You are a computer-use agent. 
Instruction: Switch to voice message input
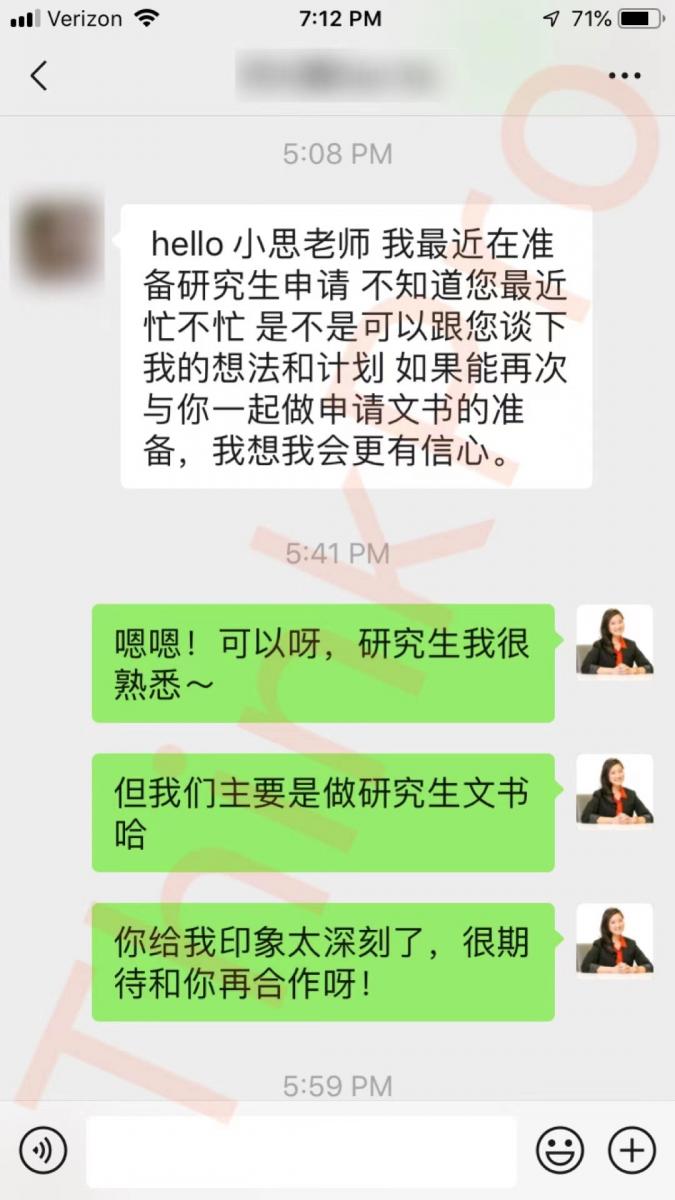pos(43,1150)
